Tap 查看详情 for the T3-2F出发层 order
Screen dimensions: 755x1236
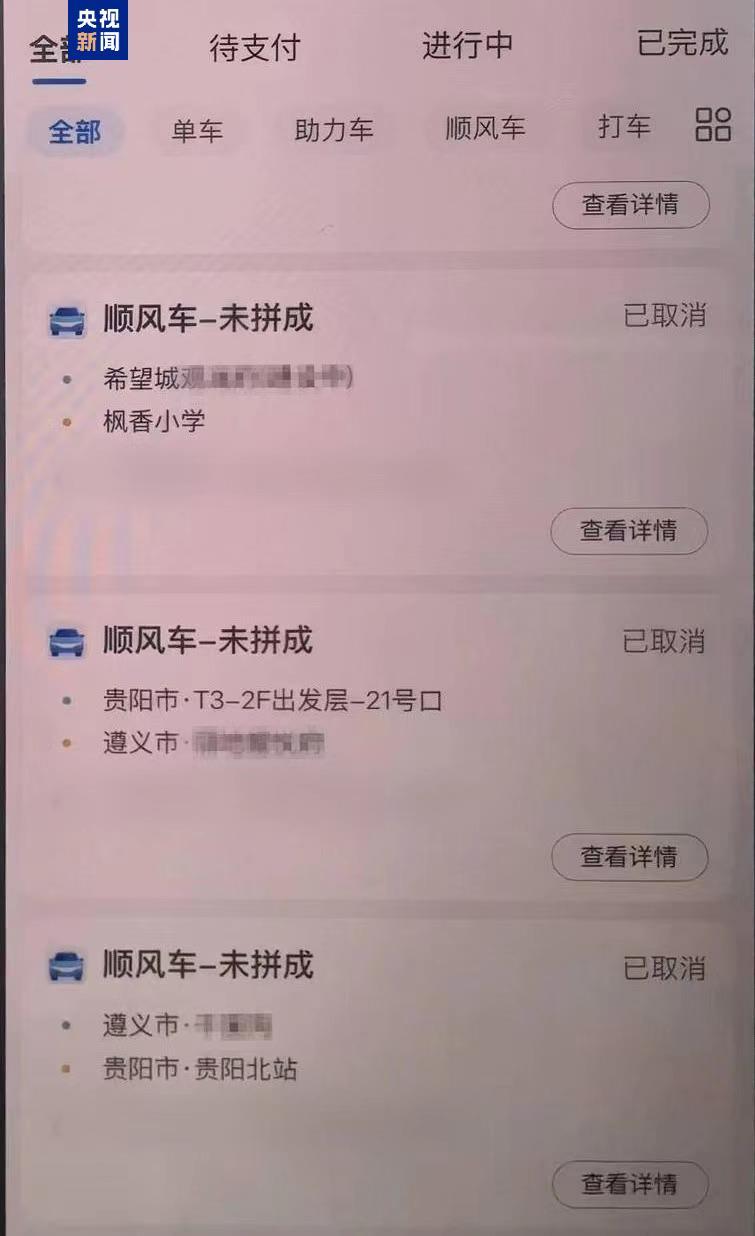point(629,857)
